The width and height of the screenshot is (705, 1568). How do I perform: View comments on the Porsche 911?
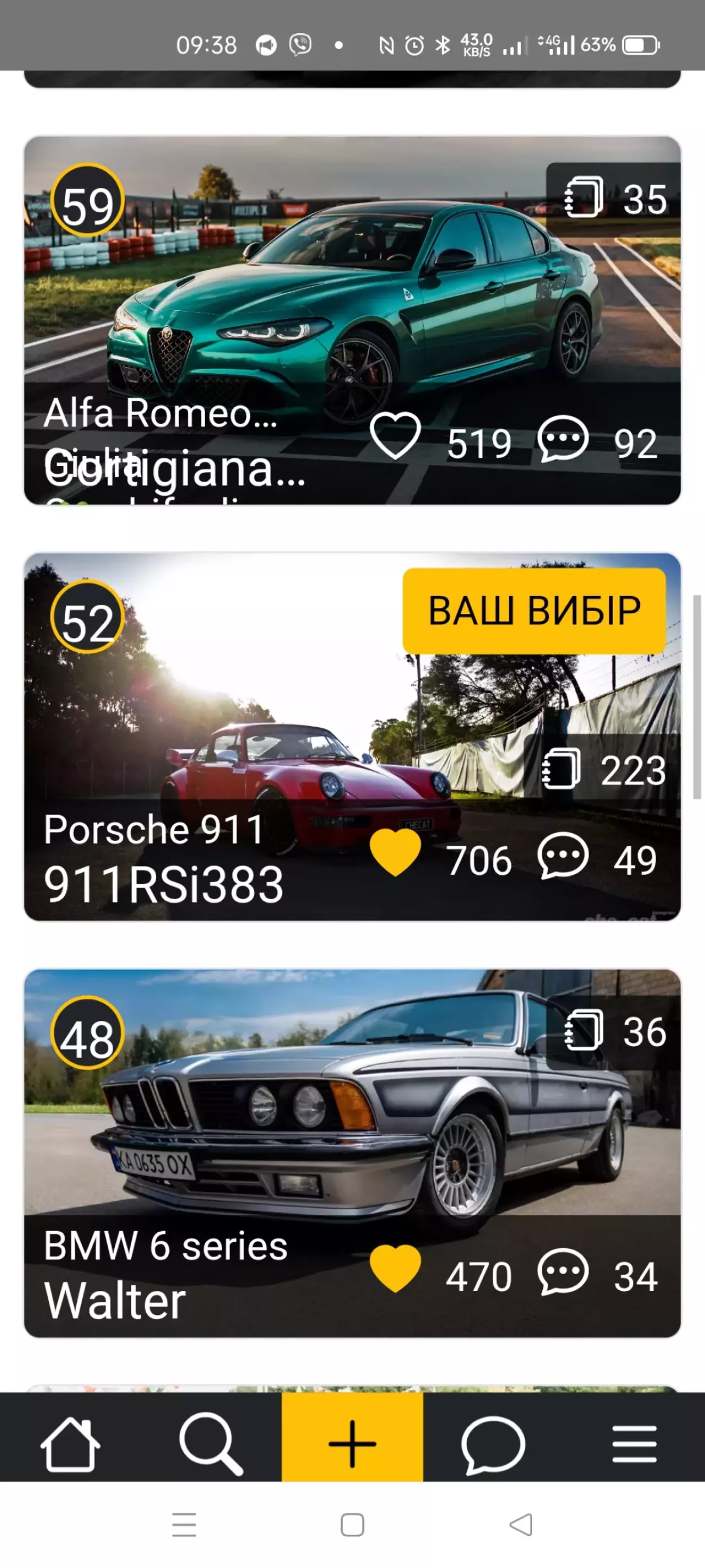tap(562, 855)
